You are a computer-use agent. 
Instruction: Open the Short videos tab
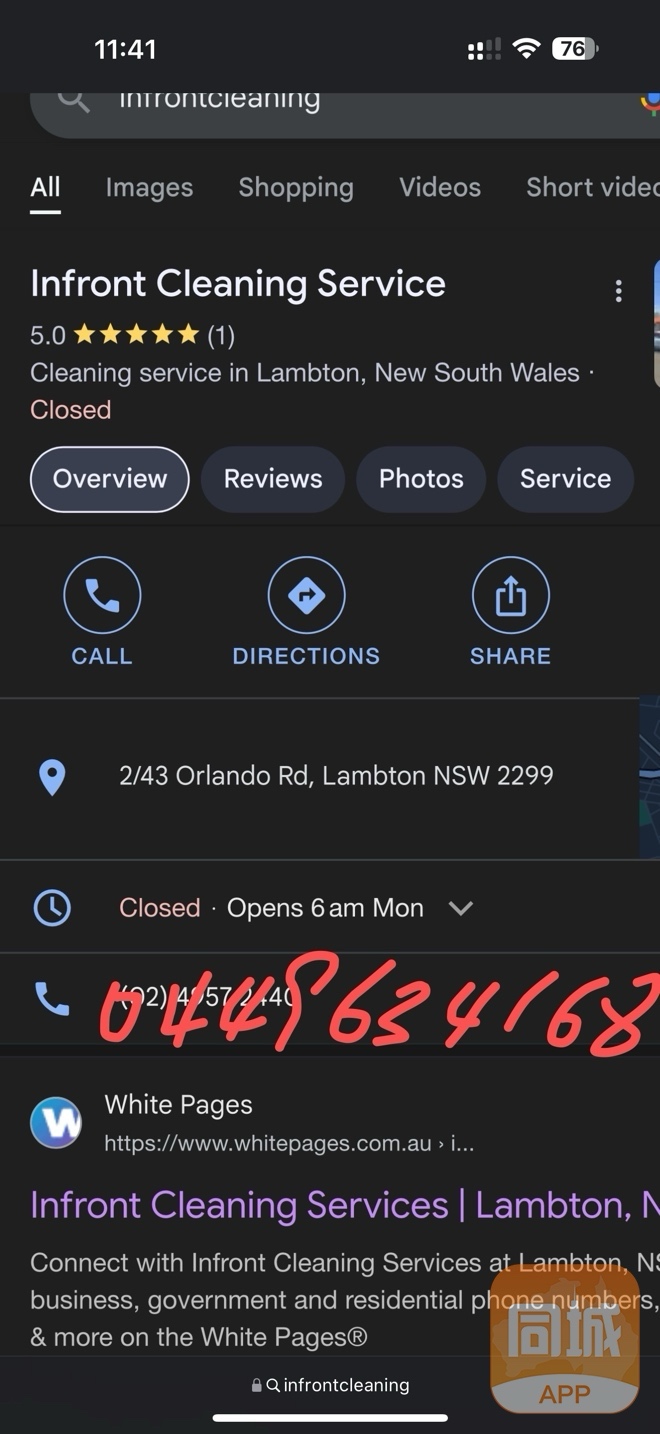click(592, 188)
